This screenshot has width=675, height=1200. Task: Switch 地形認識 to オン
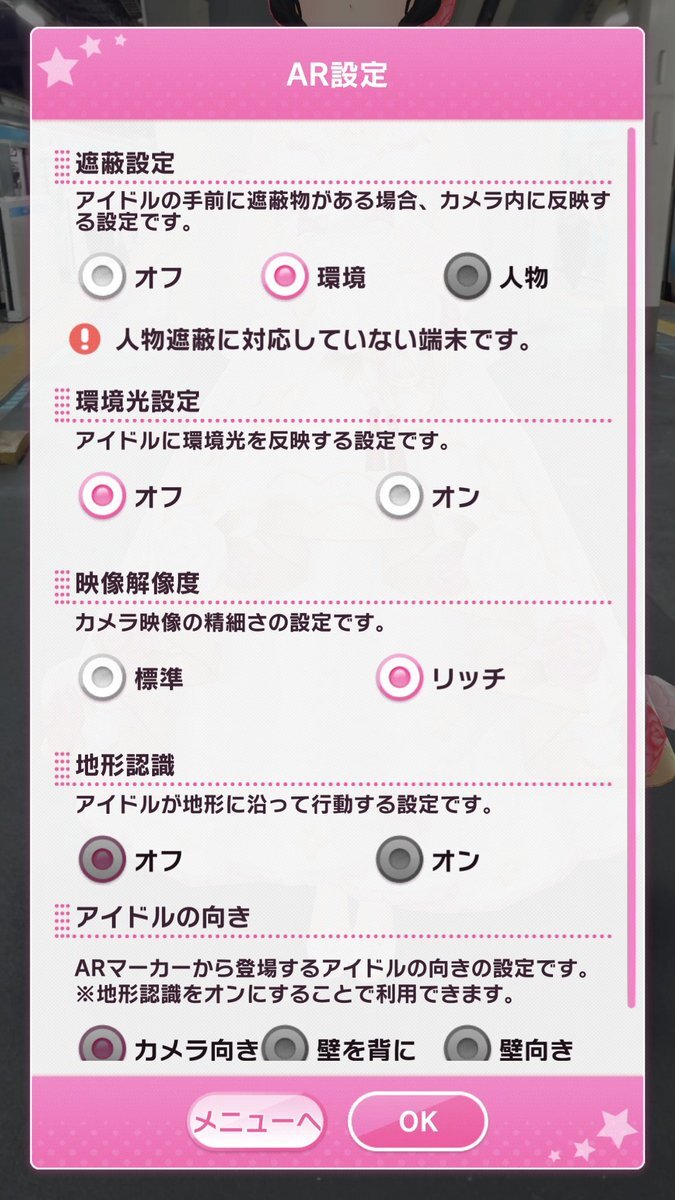399,859
